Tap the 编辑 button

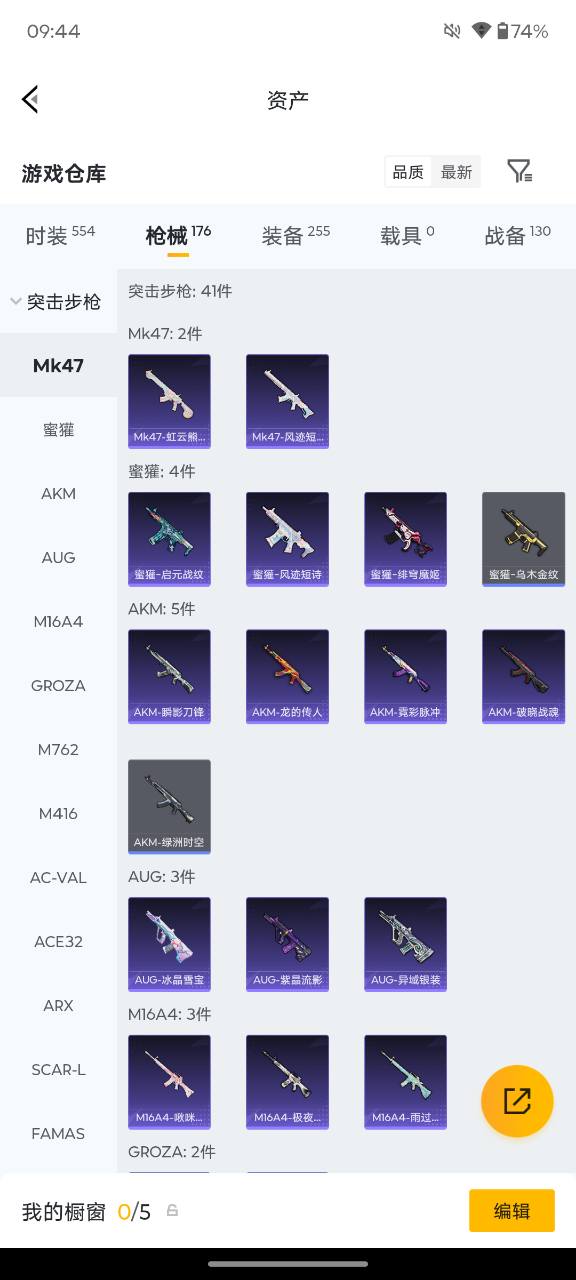coord(512,1210)
